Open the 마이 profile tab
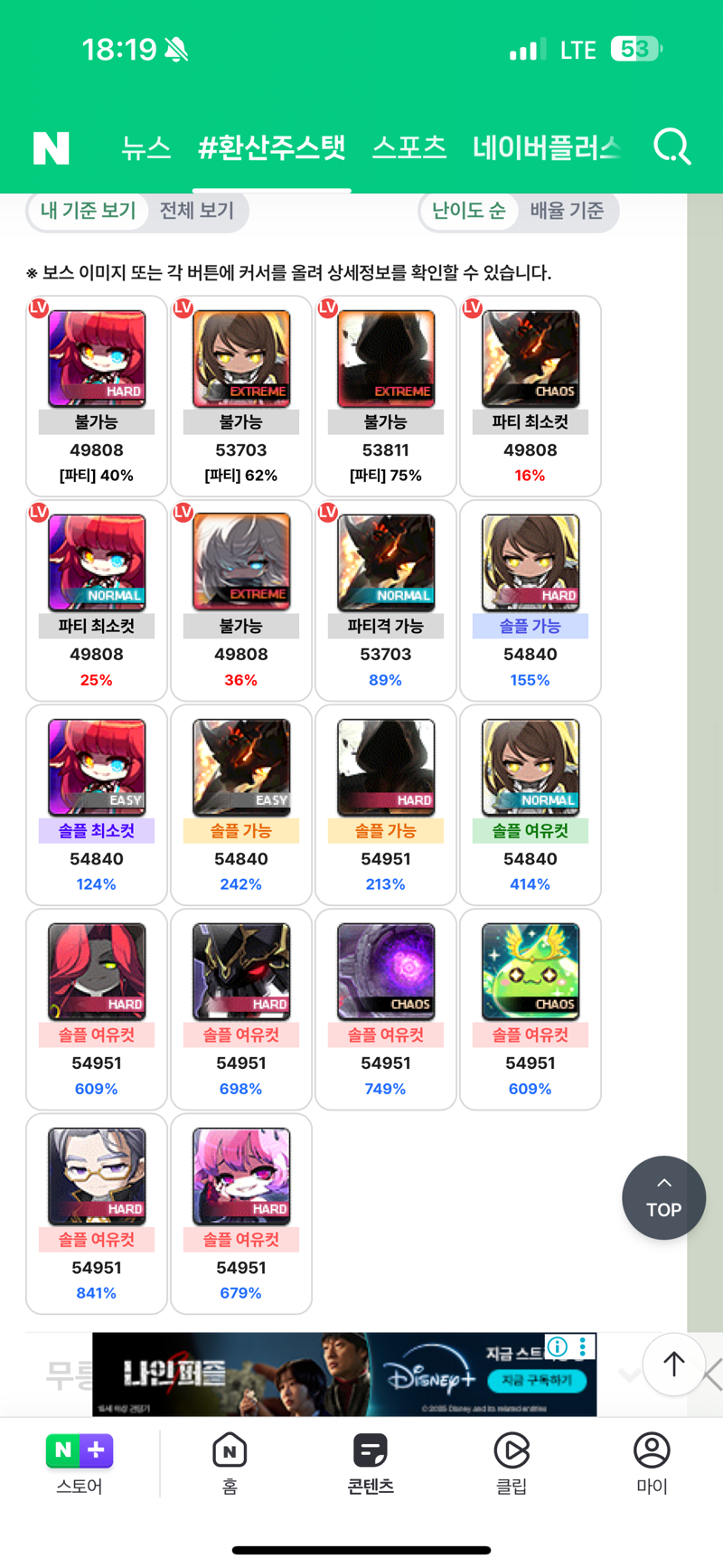 coord(652,1463)
